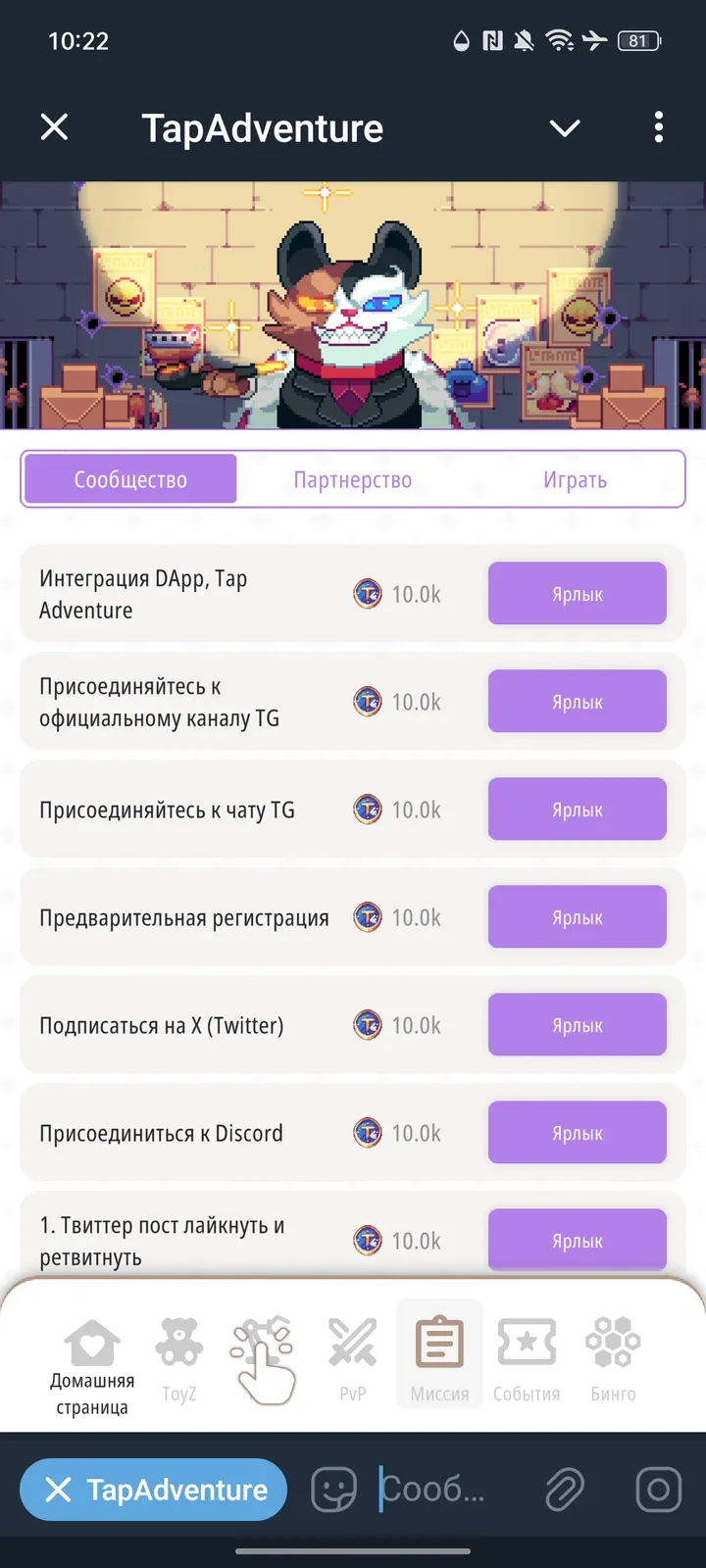Attach a file using the paperclip icon
706x1568 pixels.
pyautogui.click(x=565, y=1490)
